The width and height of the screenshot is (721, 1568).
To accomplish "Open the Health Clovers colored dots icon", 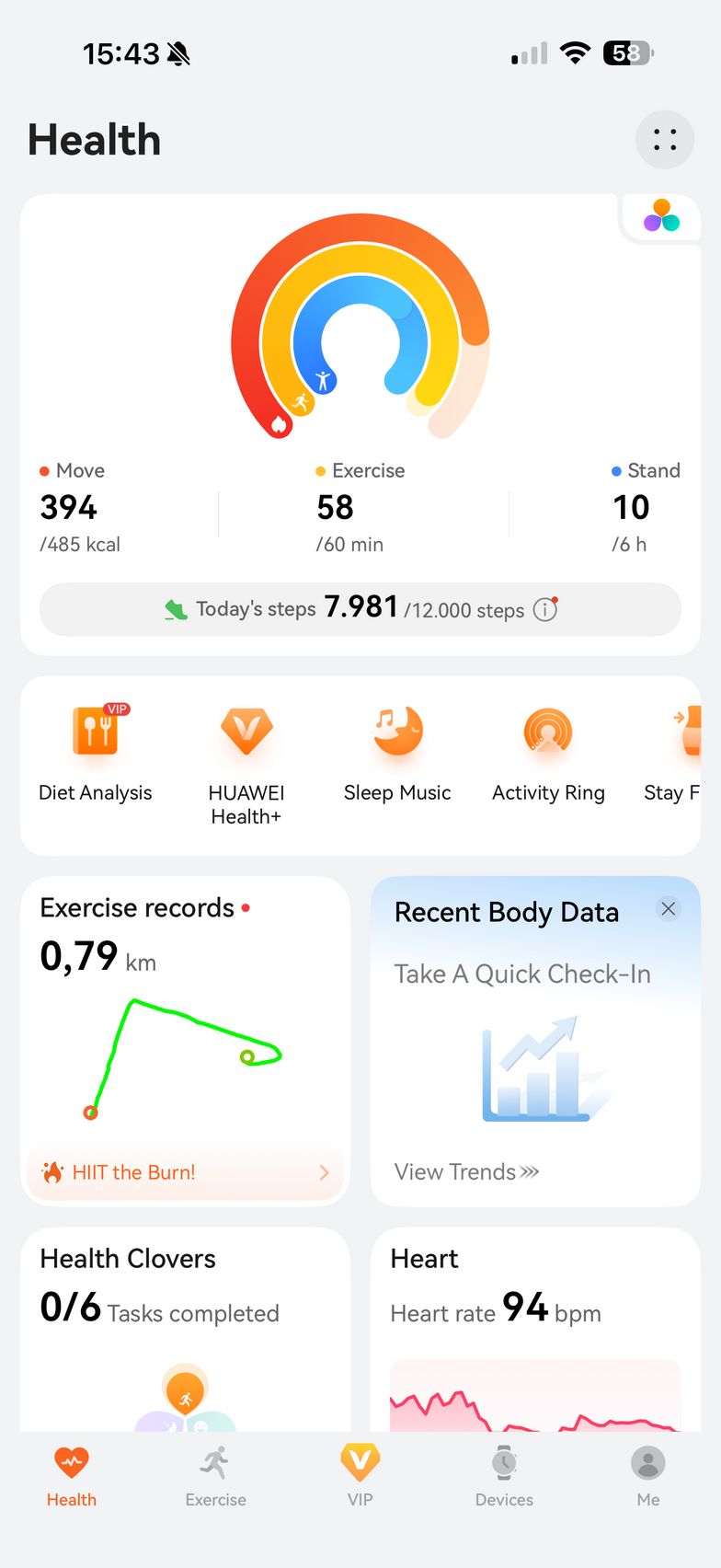I will [661, 216].
